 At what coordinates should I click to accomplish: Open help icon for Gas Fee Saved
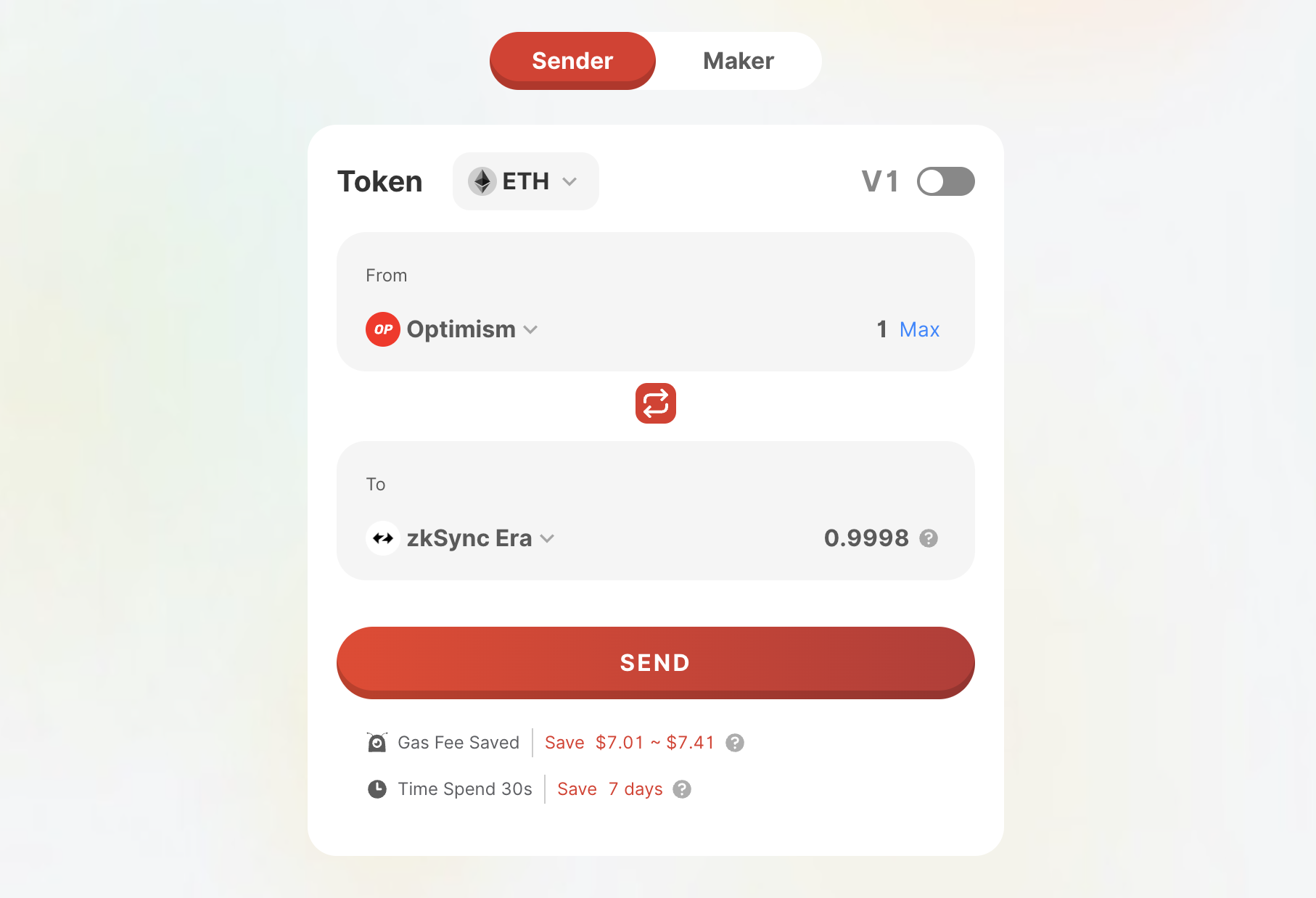tap(735, 743)
